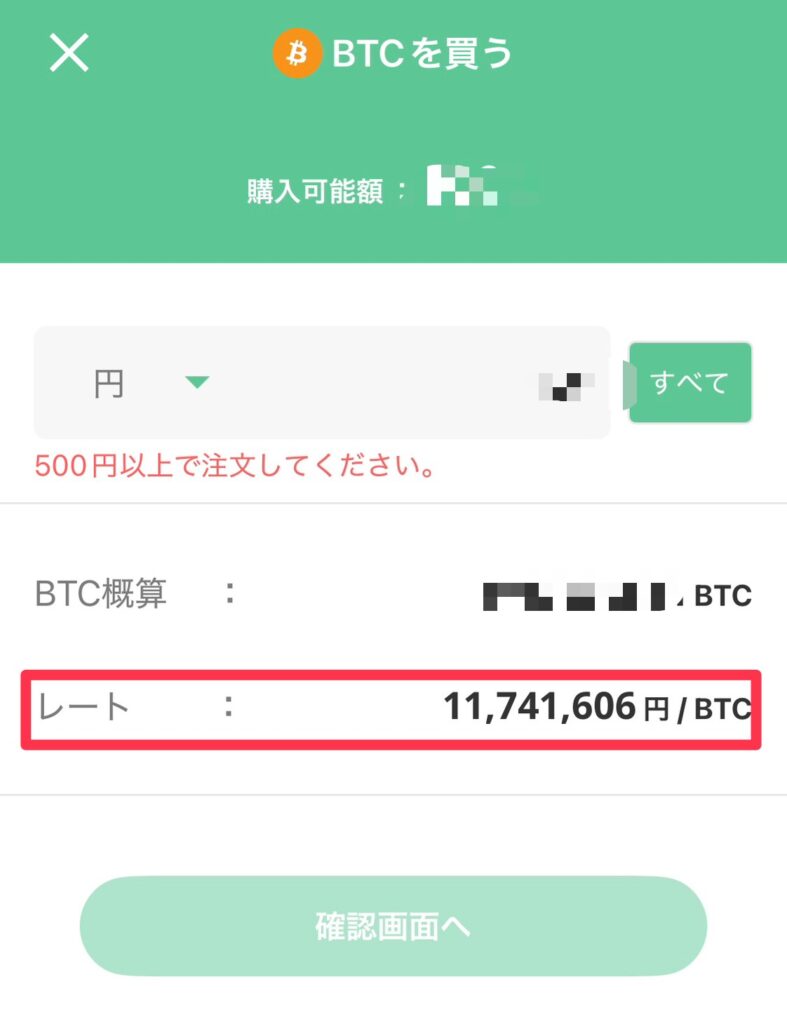Tap the すべて button to use all funds
Viewport: 787px width, 1024px height.
(690, 382)
